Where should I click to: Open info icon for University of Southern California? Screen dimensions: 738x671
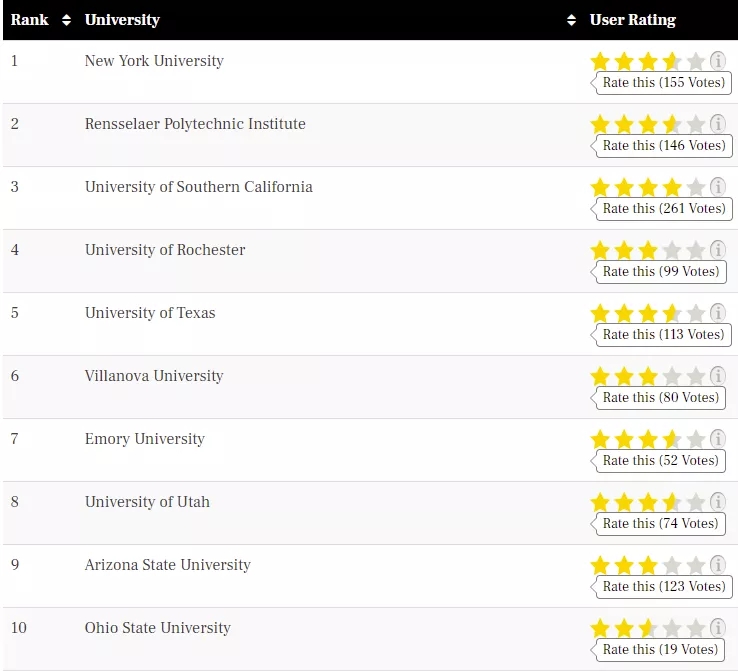coord(718,187)
